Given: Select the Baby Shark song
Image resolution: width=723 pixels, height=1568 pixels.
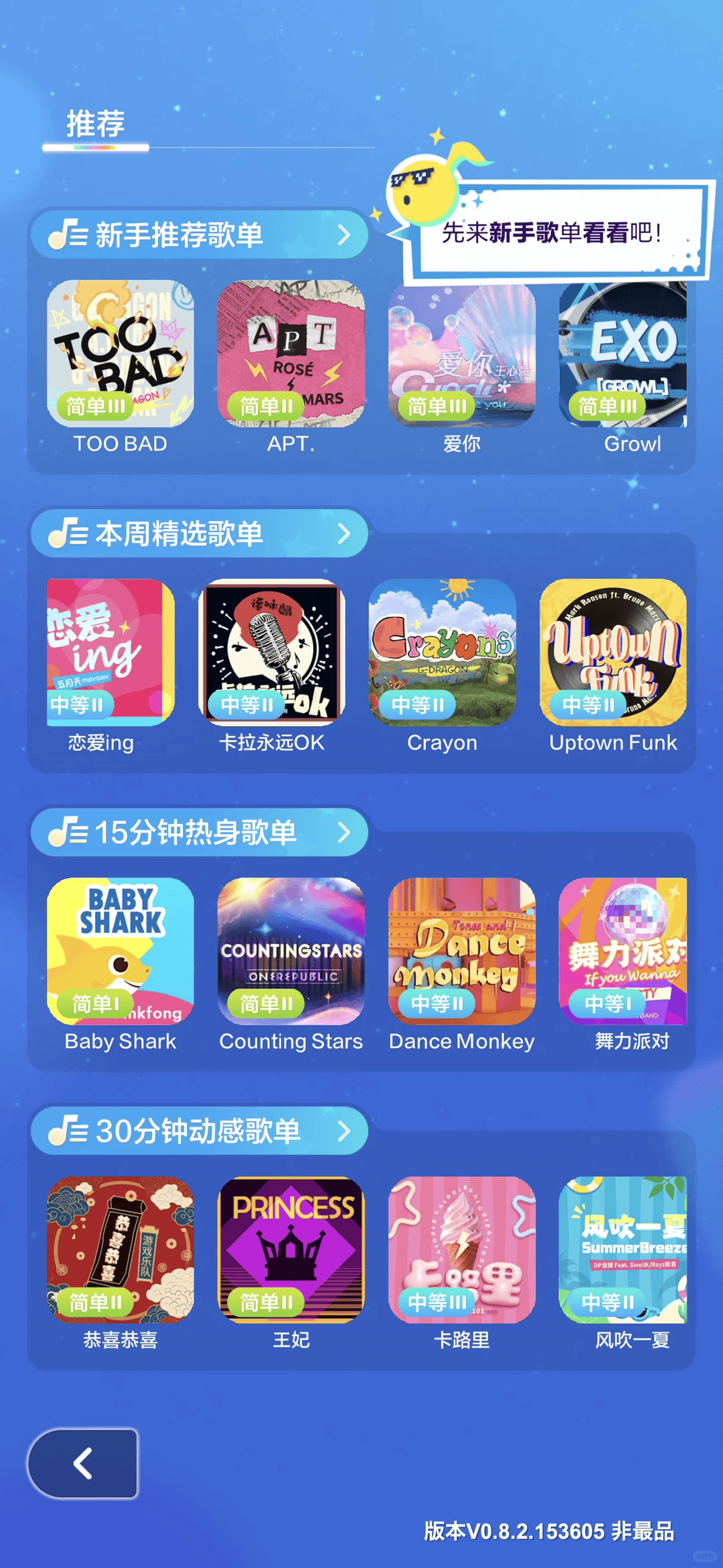Looking at the screenshot, I should (x=120, y=951).
